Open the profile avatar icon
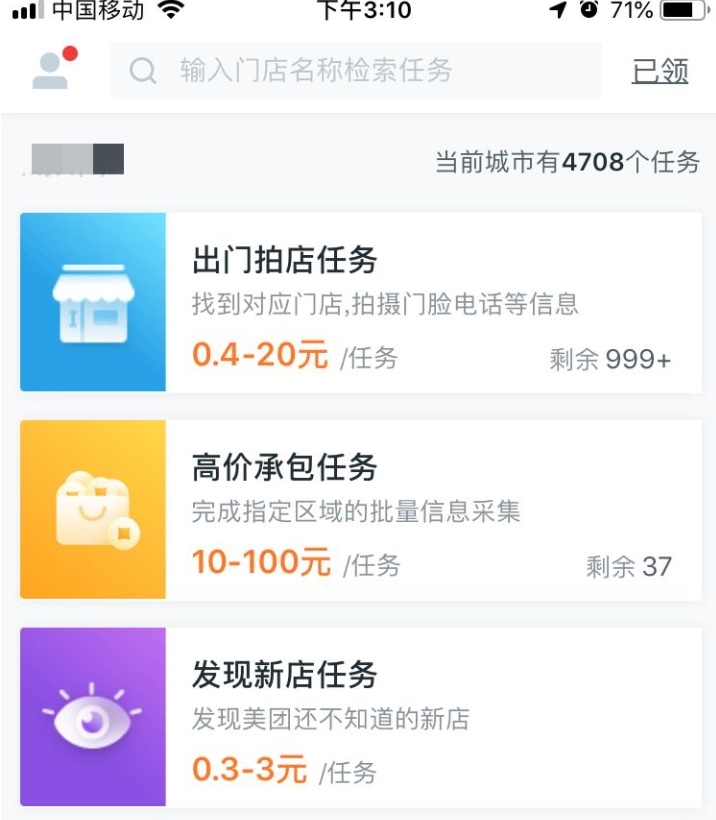This screenshot has width=716, height=820. click(x=50, y=70)
